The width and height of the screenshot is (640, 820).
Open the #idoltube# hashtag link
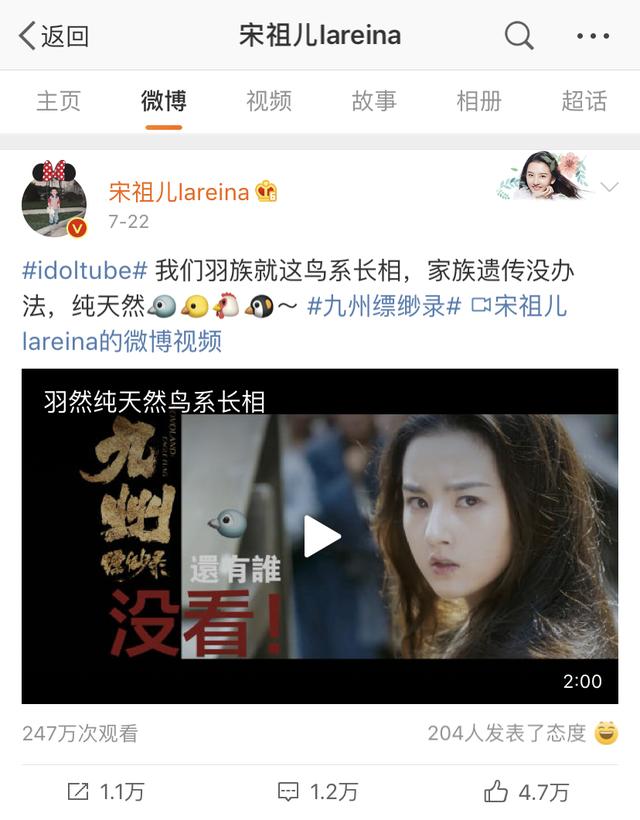tap(85, 271)
